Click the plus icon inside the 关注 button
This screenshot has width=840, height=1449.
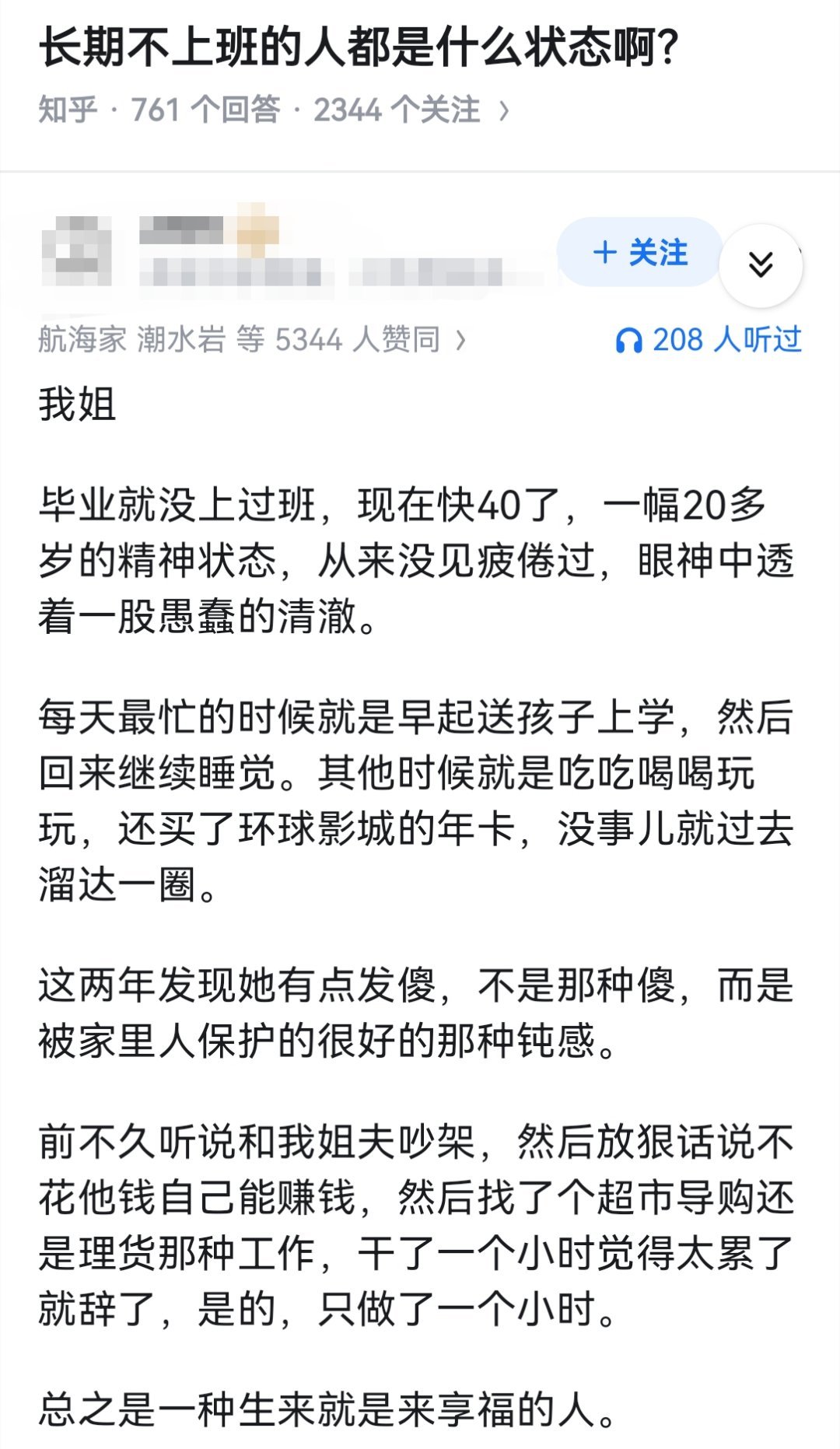pos(607,253)
